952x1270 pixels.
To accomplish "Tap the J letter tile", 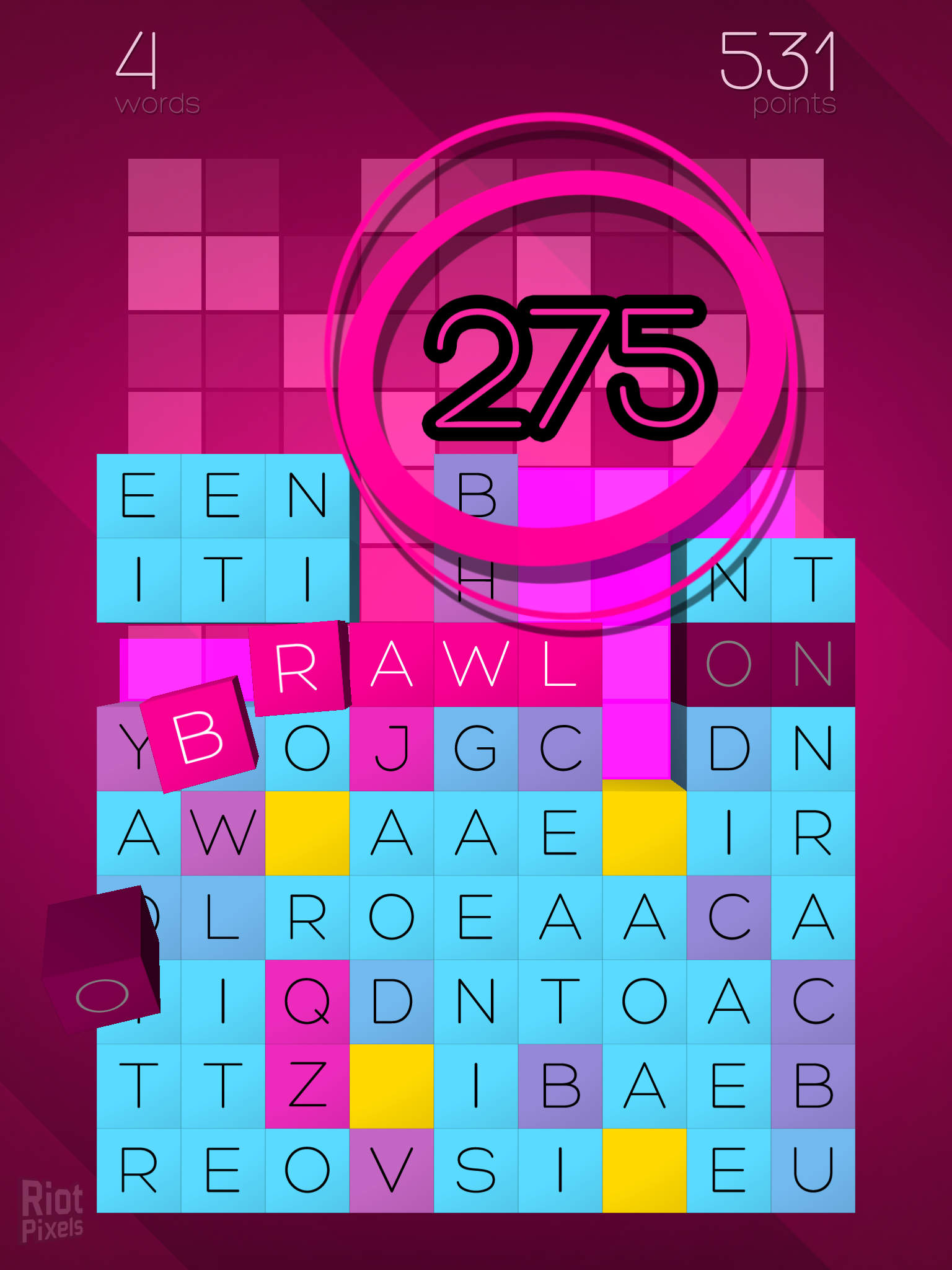I will pos(391,748).
